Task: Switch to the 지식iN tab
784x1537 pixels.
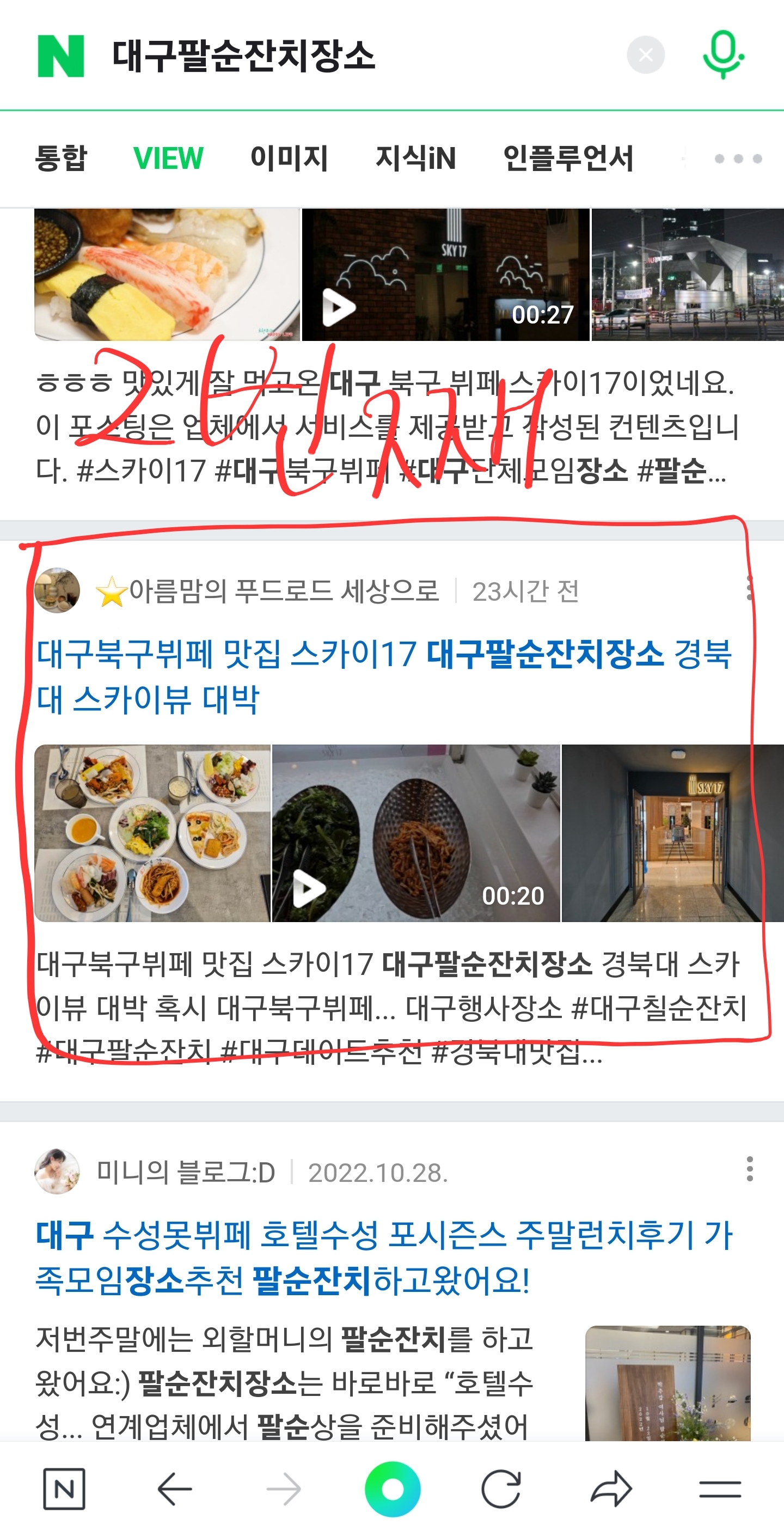Action: click(415, 158)
